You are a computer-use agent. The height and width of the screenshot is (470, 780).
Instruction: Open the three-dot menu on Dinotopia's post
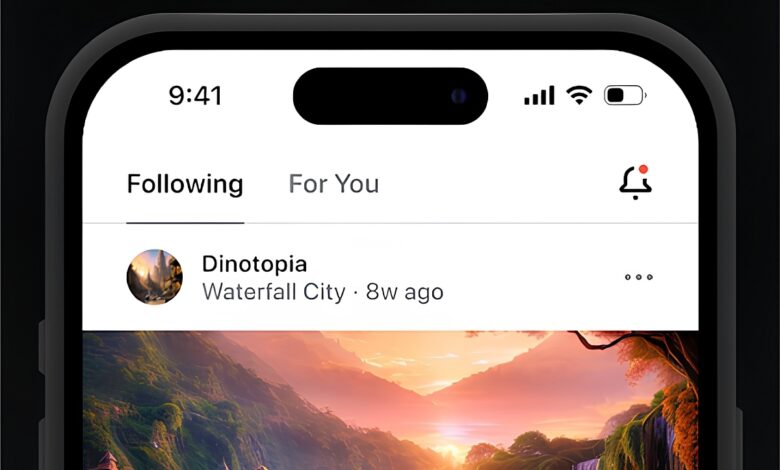tap(638, 277)
